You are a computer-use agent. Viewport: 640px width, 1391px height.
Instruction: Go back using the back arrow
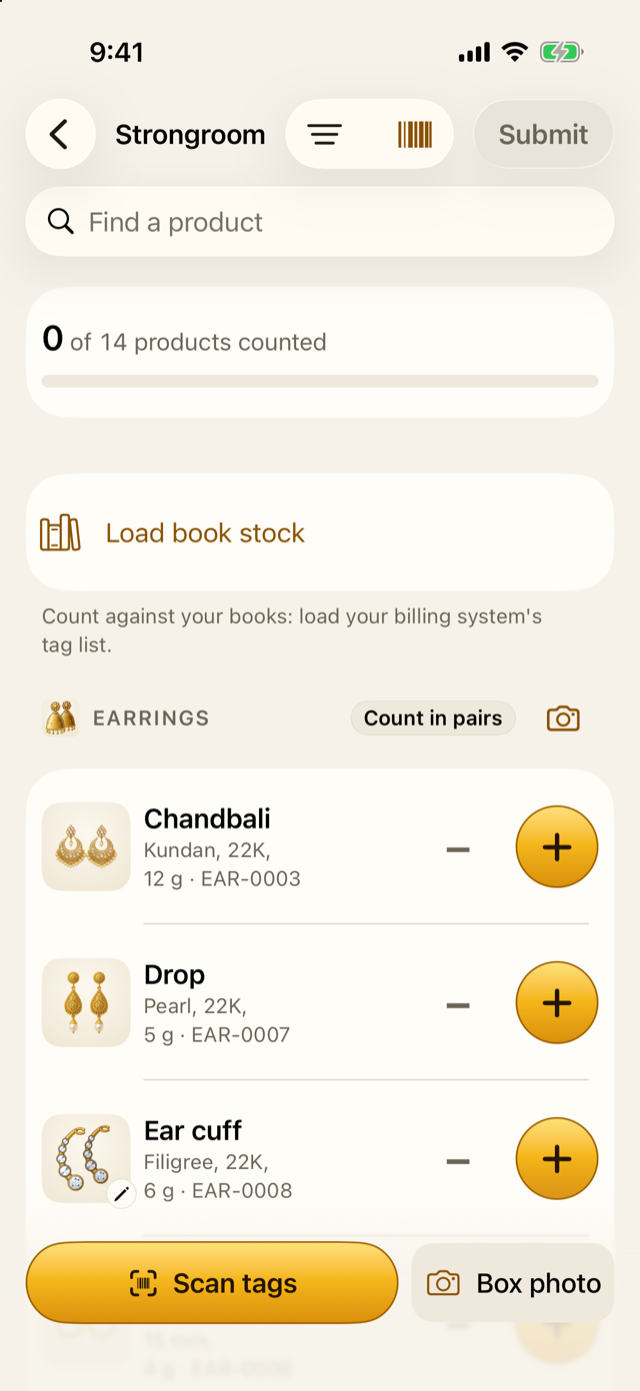point(60,134)
